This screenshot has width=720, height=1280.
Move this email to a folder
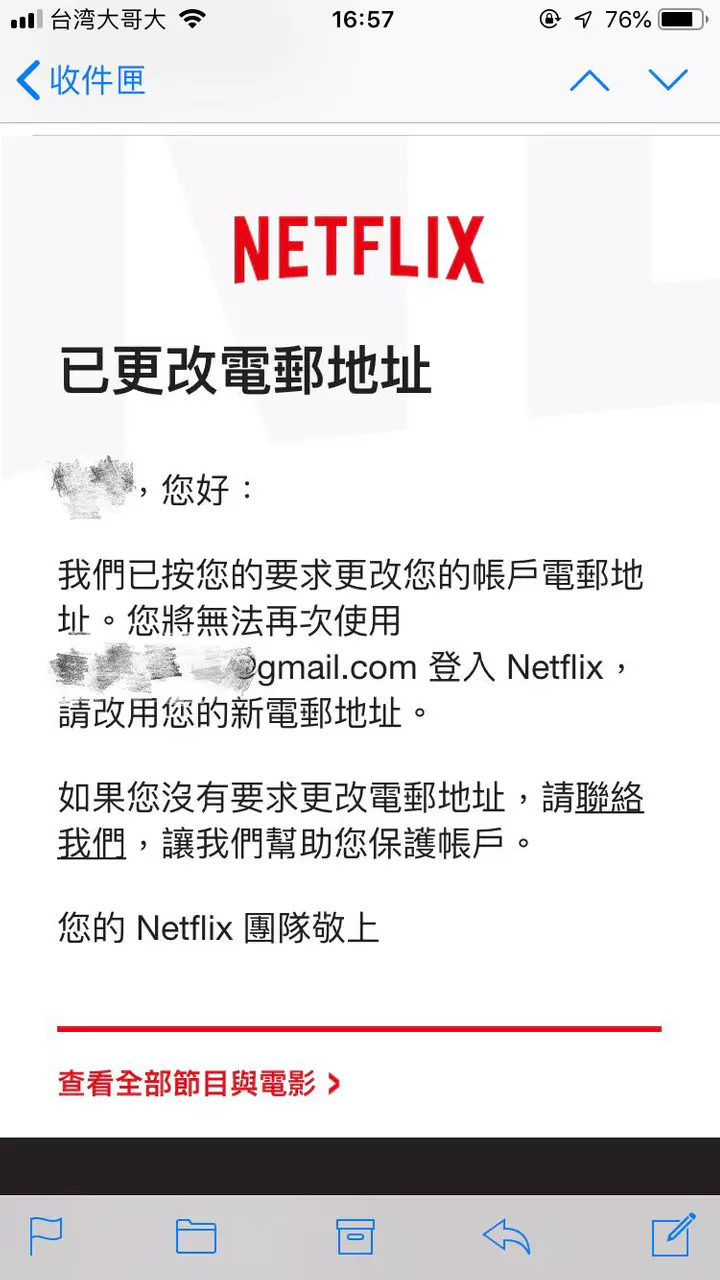pyautogui.click(x=196, y=1237)
